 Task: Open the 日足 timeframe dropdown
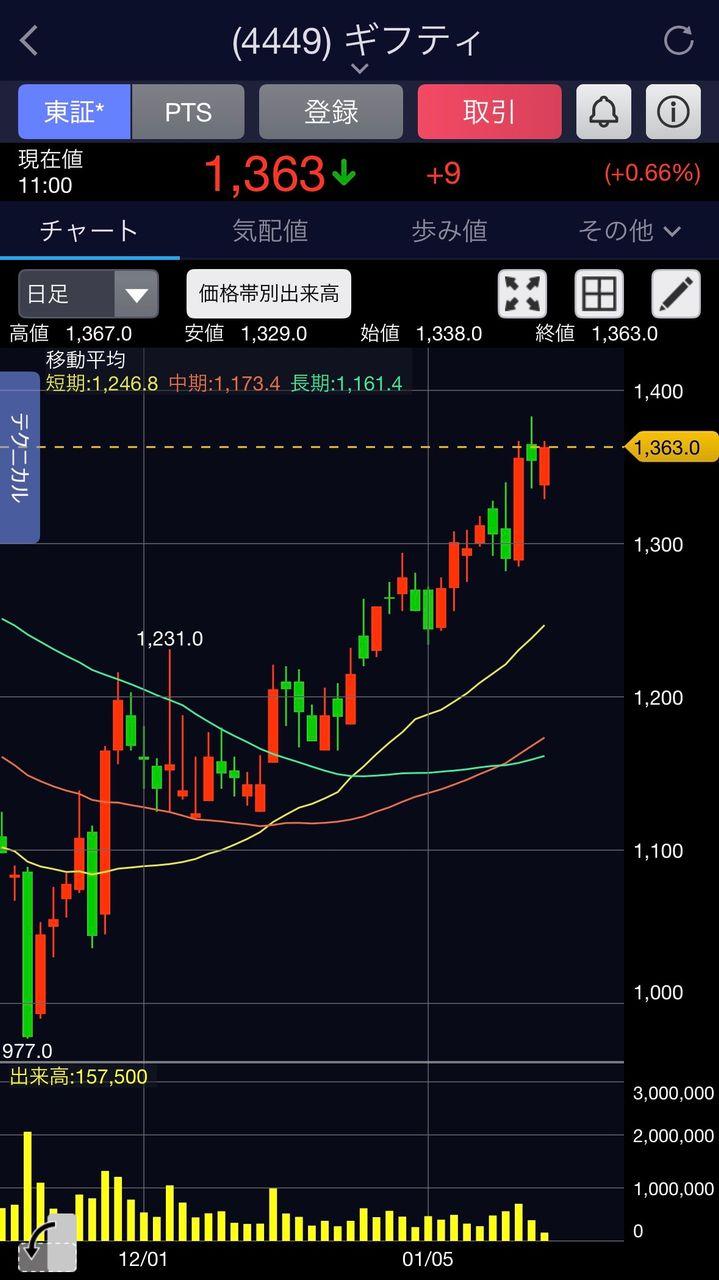click(88, 294)
